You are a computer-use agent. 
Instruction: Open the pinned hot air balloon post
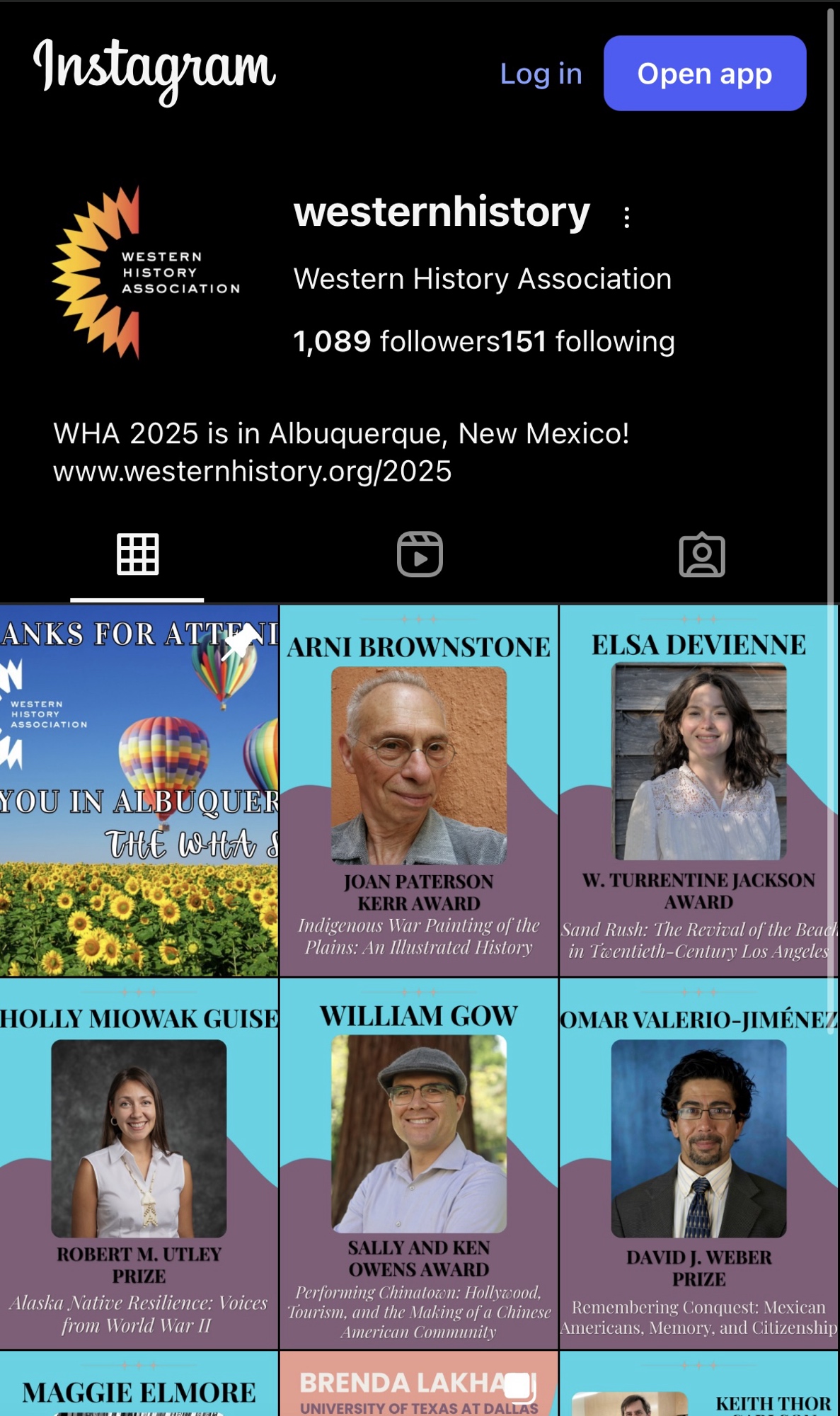tap(139, 791)
